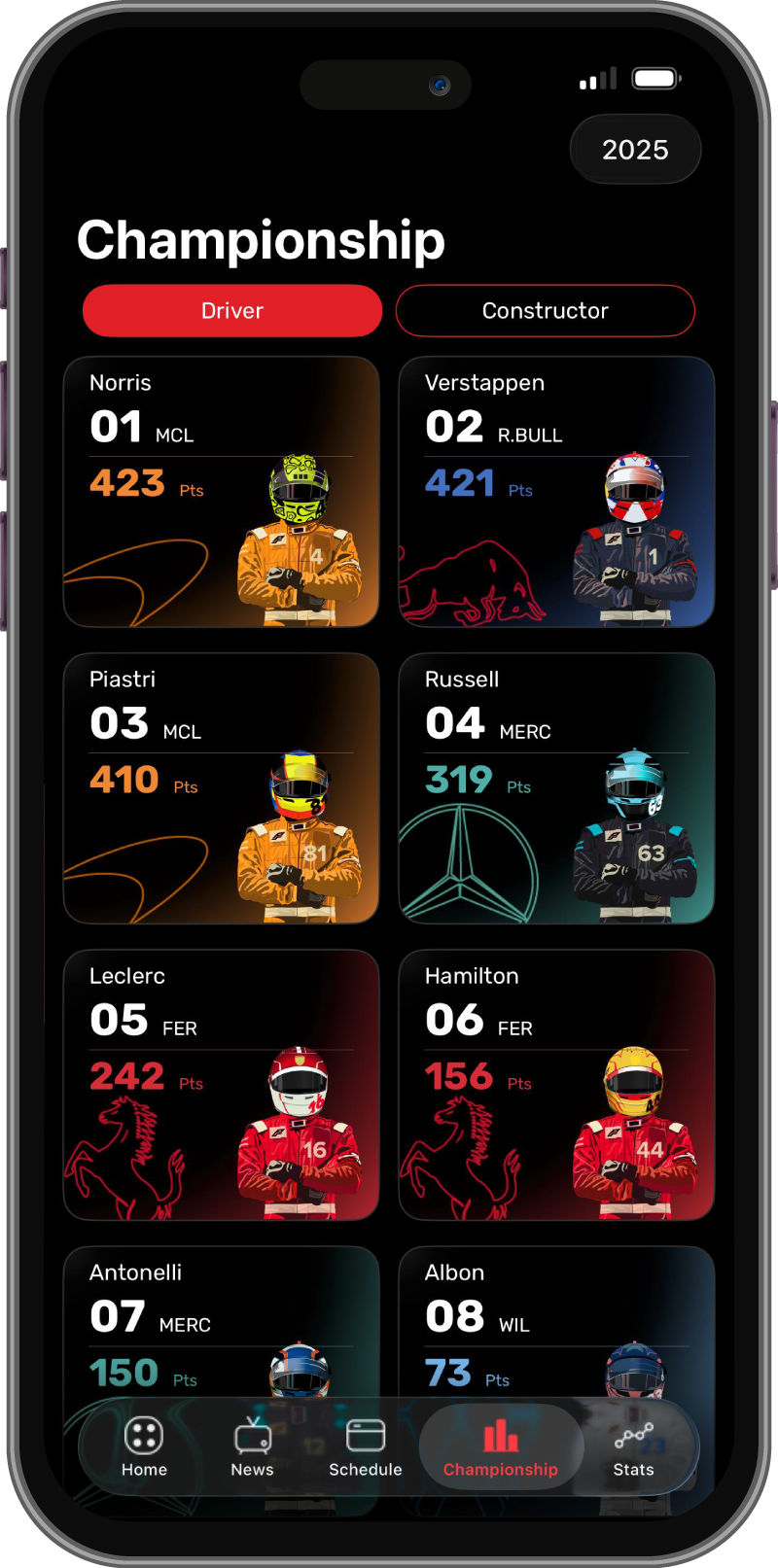The image size is (778, 1568).
Task: Open Albon driver card
Action: tap(556, 1322)
